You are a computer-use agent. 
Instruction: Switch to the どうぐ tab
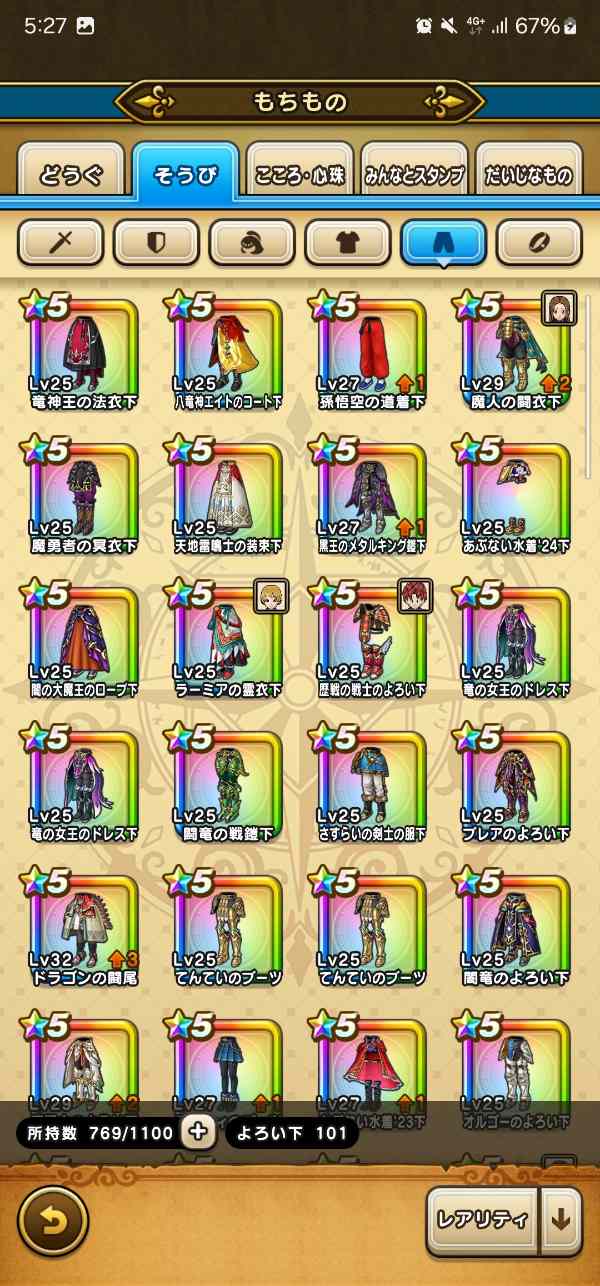(x=71, y=176)
